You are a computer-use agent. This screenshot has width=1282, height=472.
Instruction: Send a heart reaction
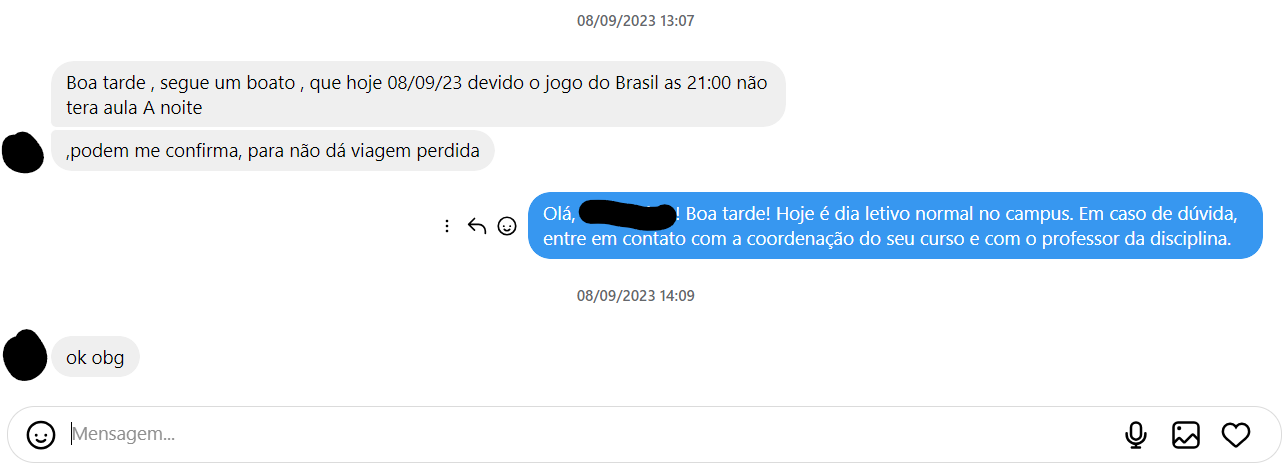pos(1237,435)
